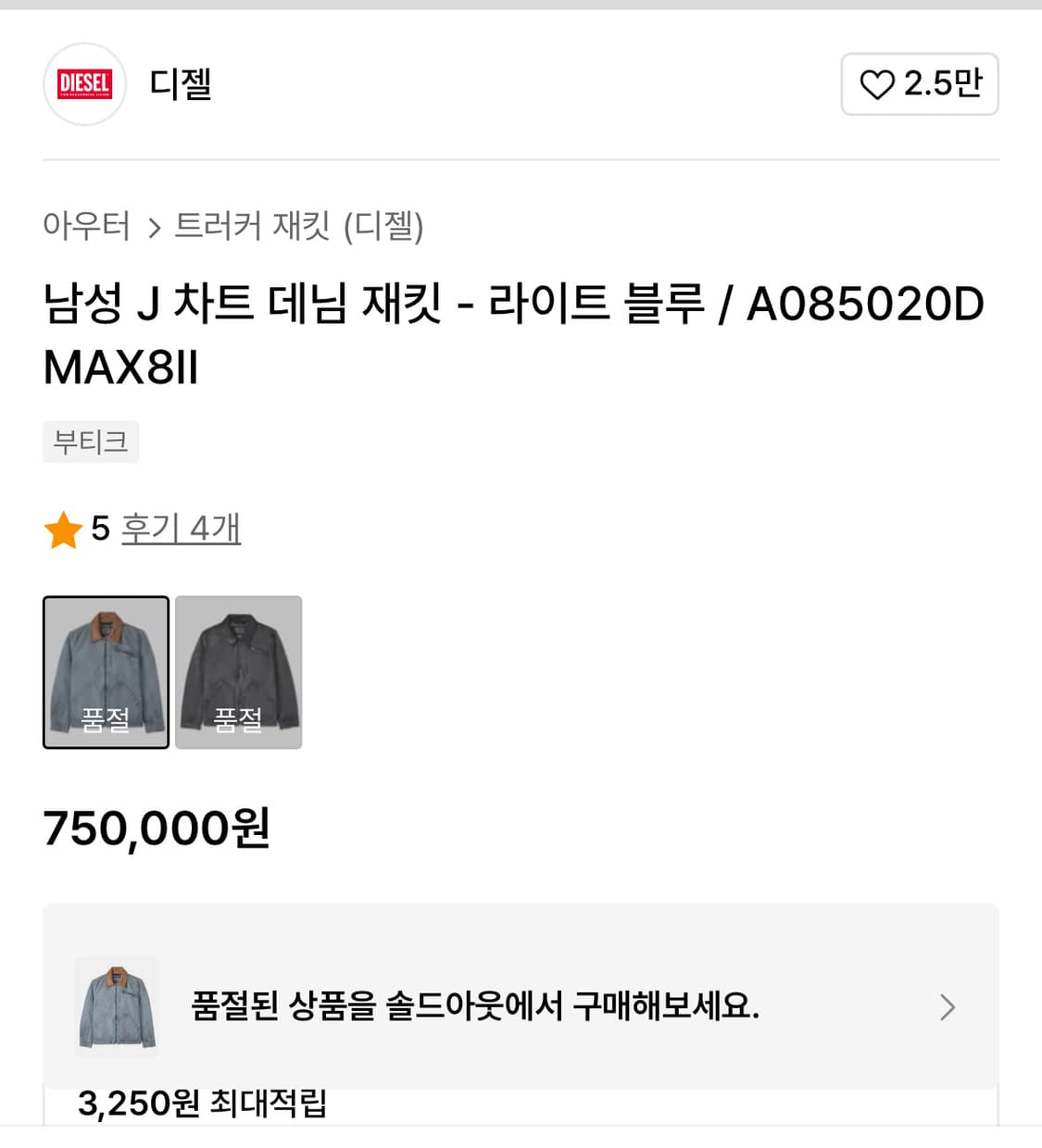Click the 750,000원 price text
The width and height of the screenshot is (1042, 1148).
pos(157,829)
